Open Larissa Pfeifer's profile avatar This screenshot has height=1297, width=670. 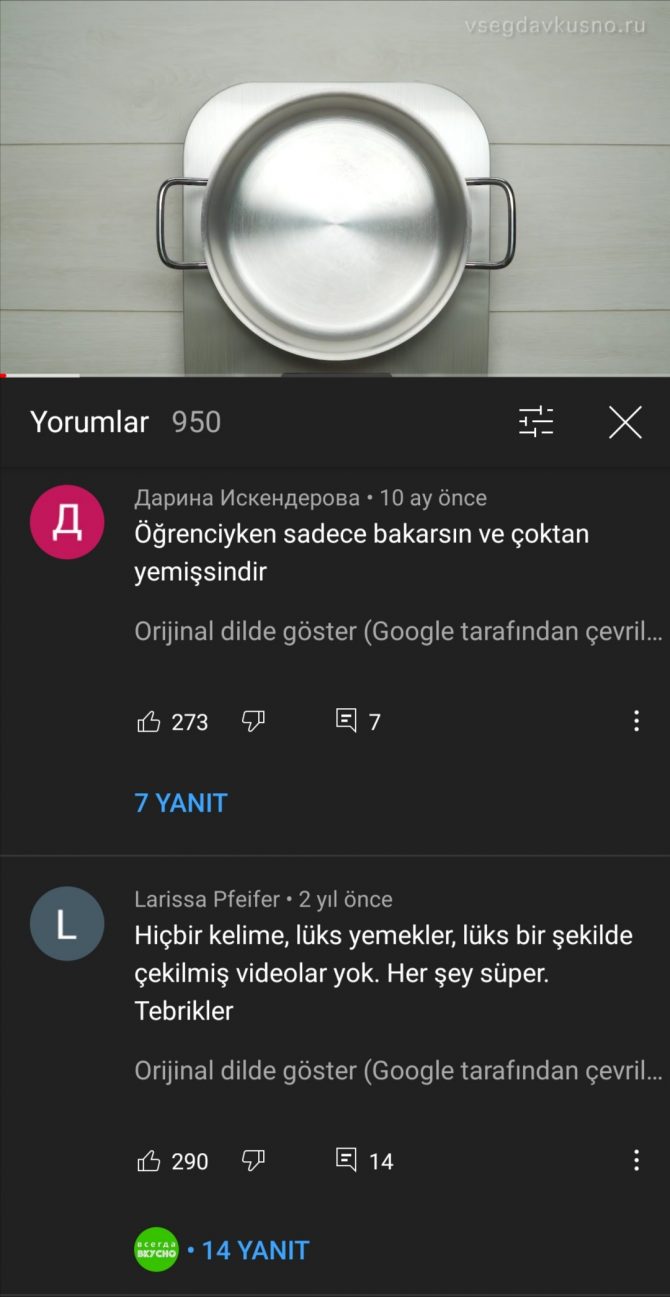67,924
